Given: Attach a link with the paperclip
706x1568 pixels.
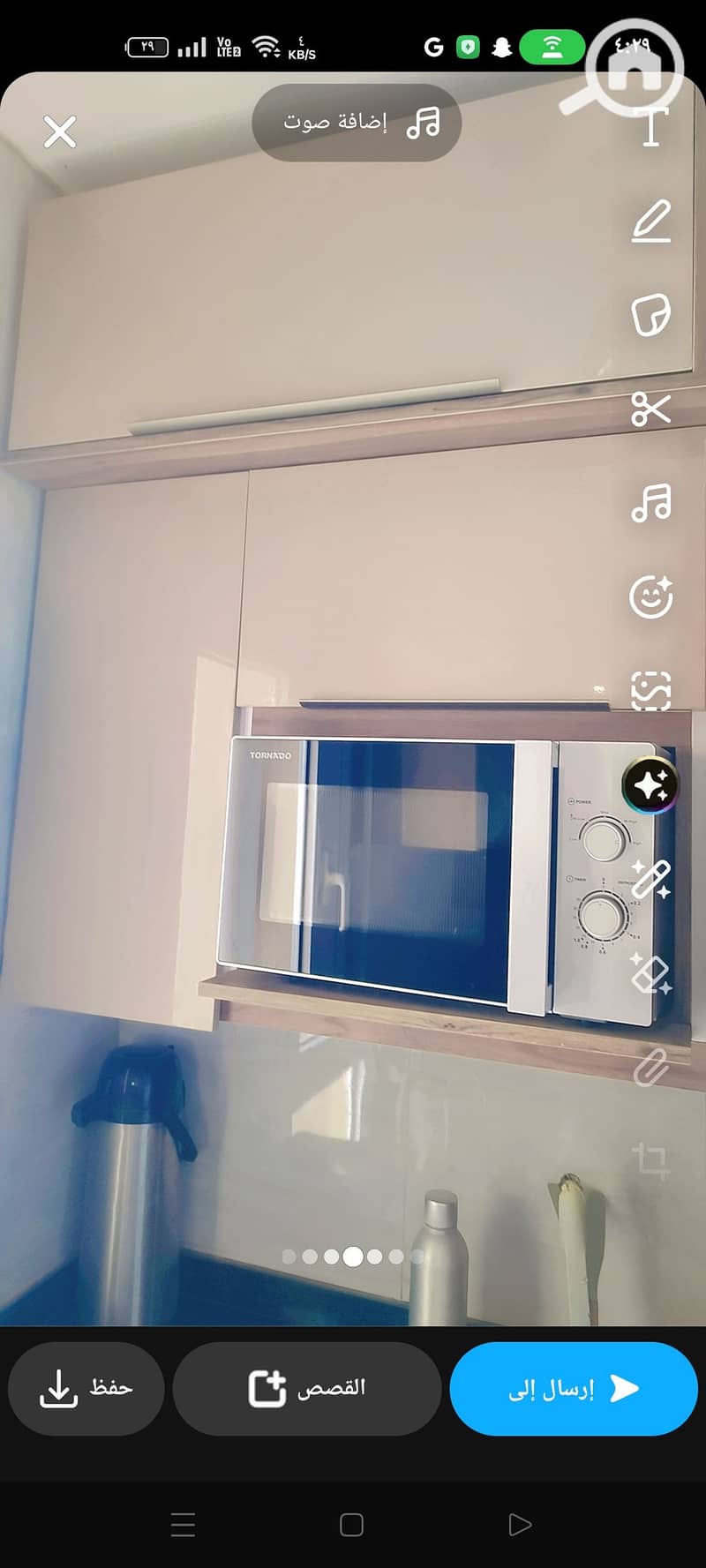Looking at the screenshot, I should click(x=651, y=1067).
